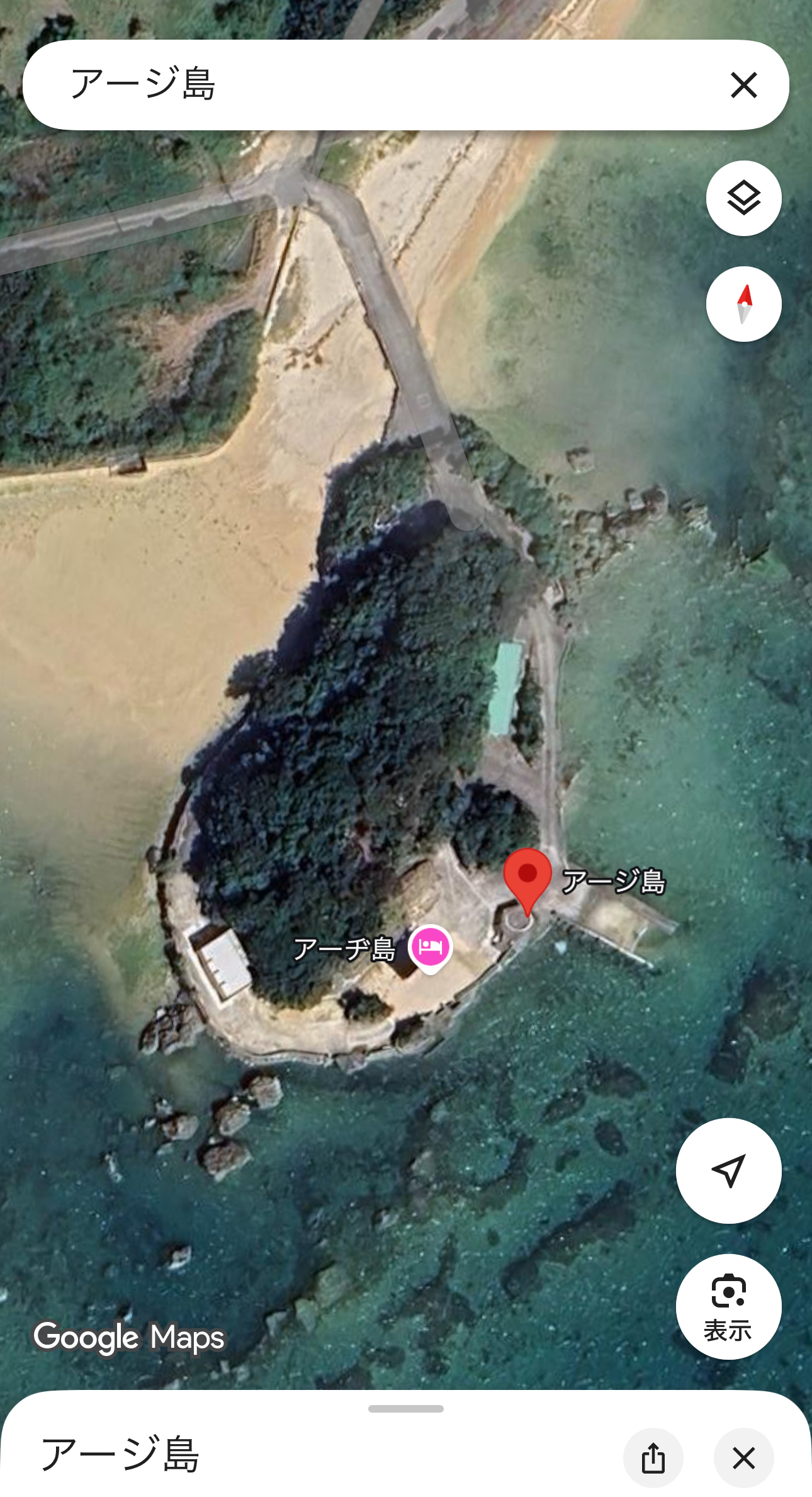
Task: Share the アージ島 place
Action: point(653,1458)
